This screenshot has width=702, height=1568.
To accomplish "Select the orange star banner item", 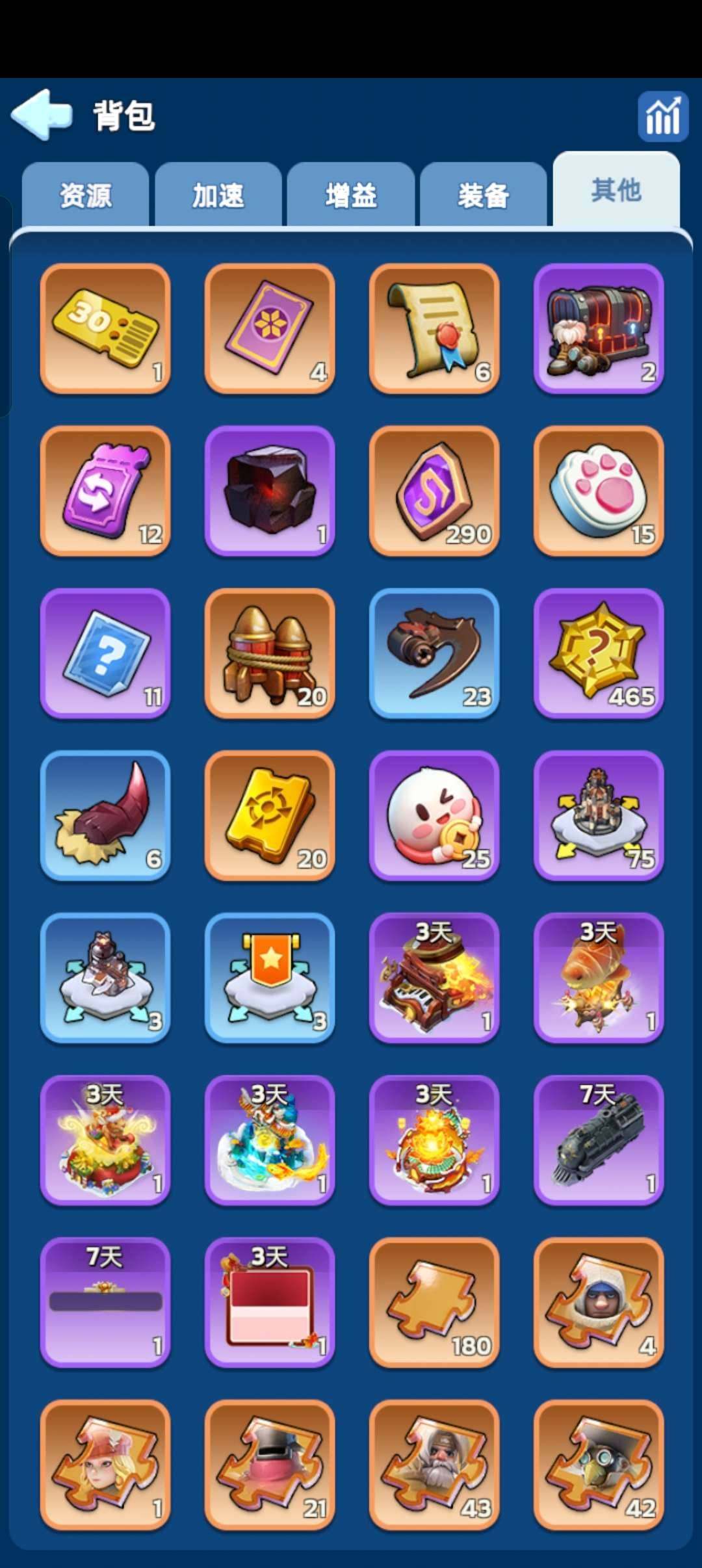I will (270, 978).
